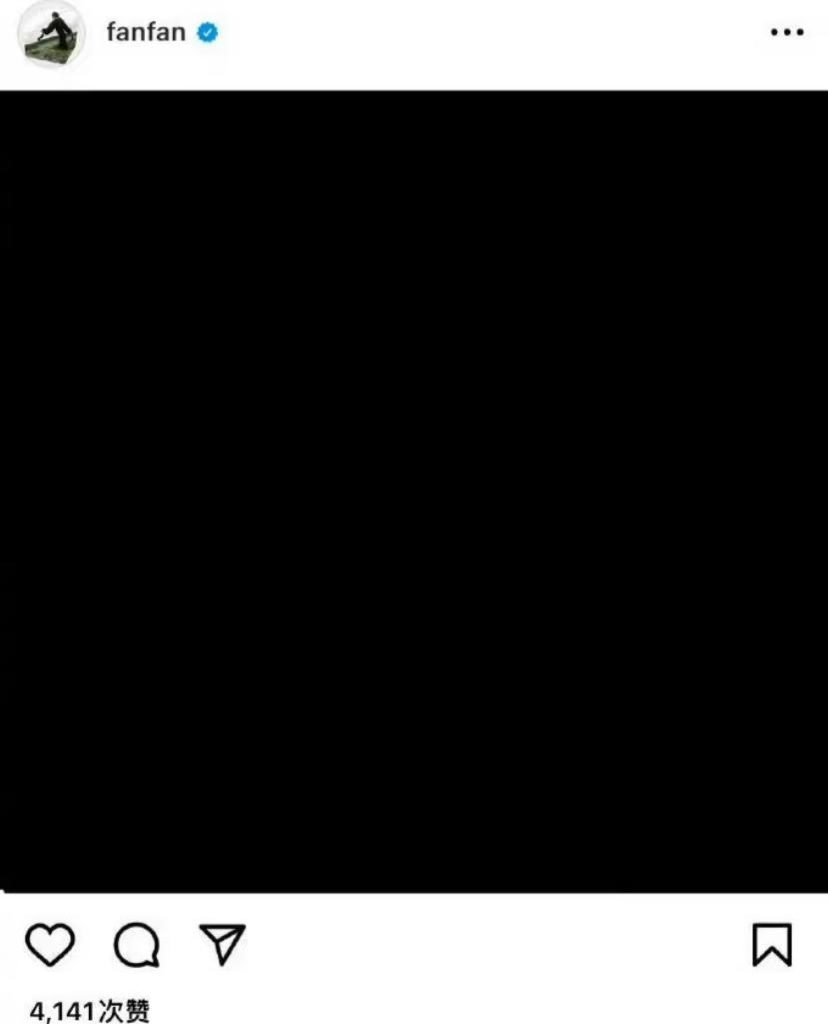Open the fanfan username link

point(146,32)
